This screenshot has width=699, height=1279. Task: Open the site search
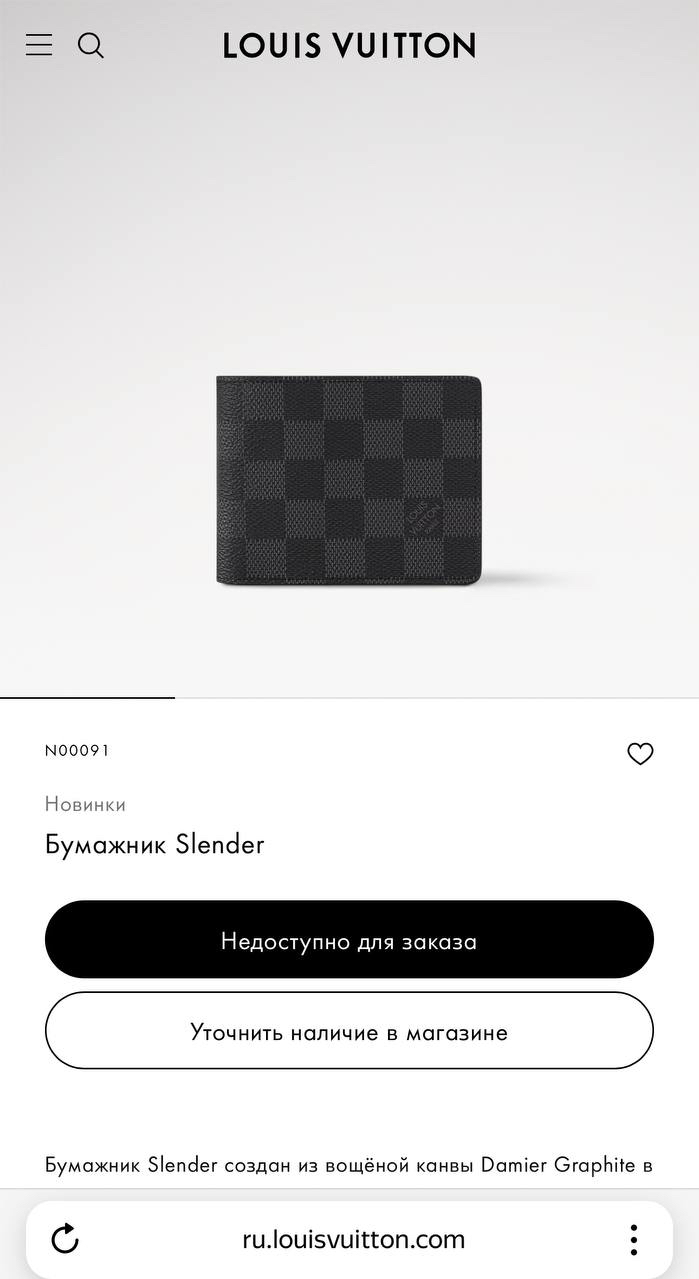point(91,45)
